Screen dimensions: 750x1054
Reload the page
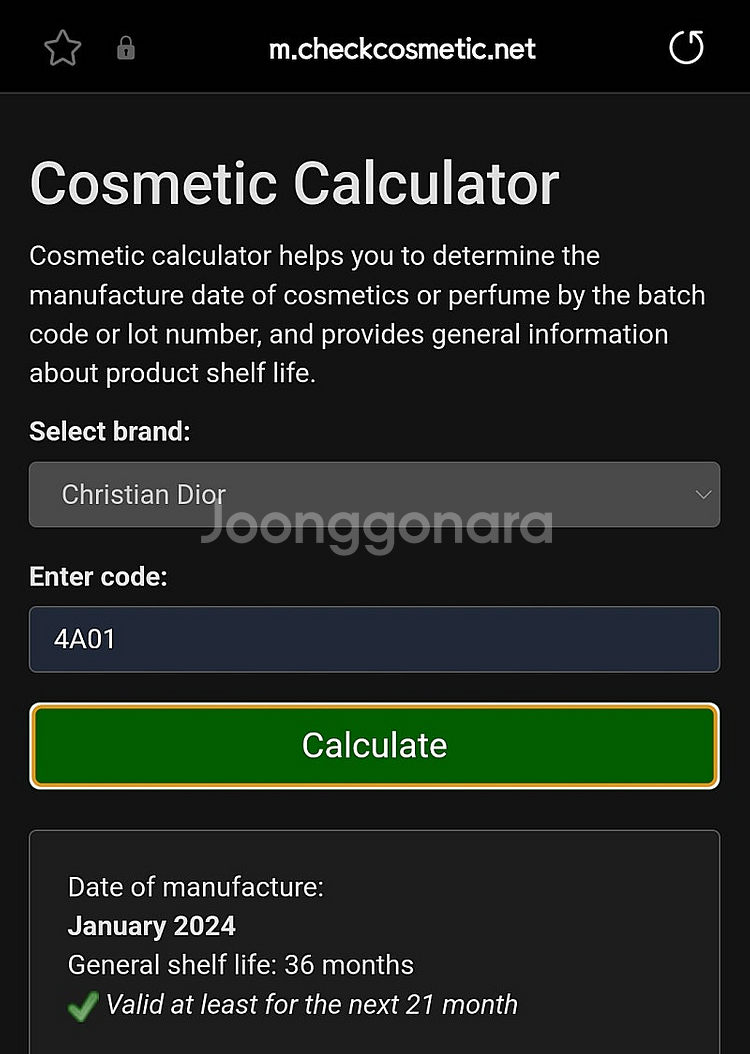coord(686,47)
